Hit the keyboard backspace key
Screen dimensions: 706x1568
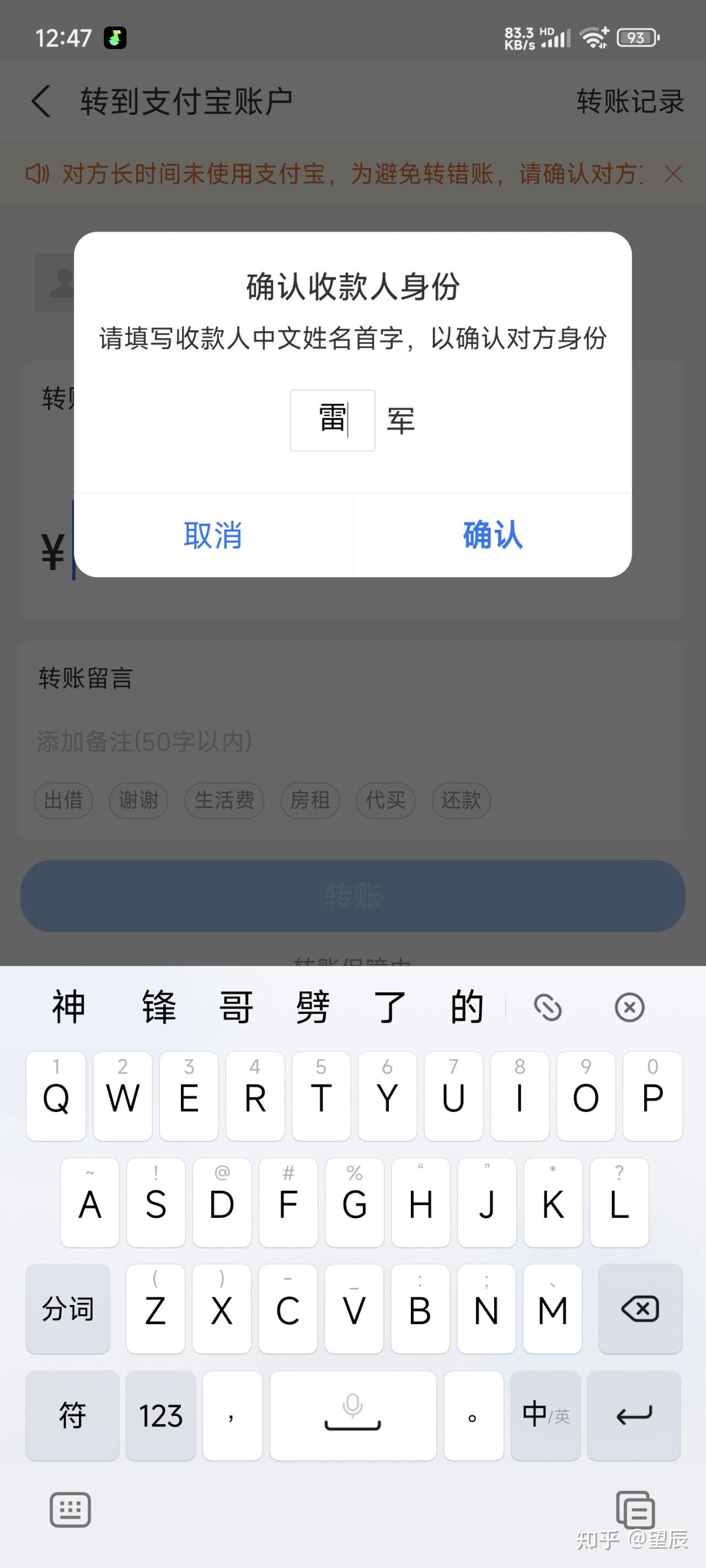coord(640,1309)
